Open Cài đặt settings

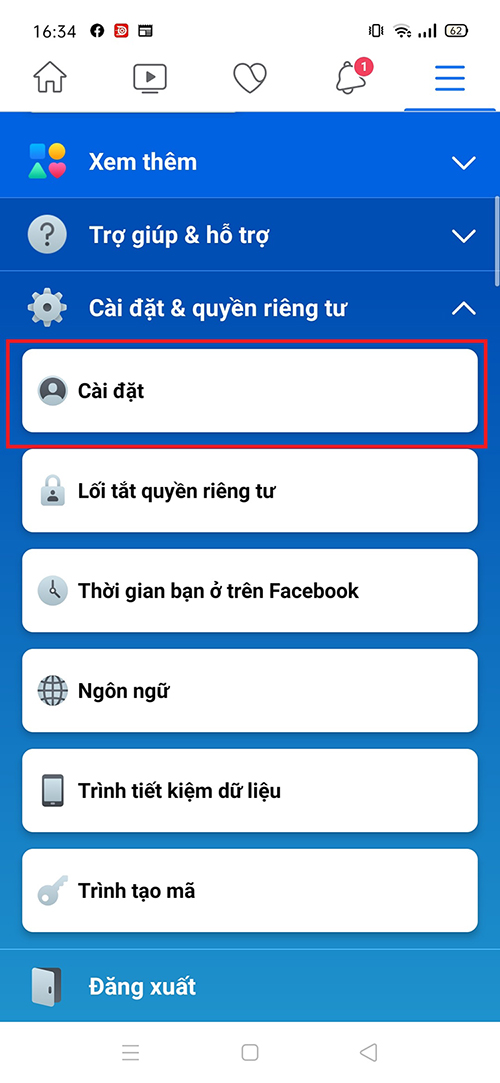[250, 391]
